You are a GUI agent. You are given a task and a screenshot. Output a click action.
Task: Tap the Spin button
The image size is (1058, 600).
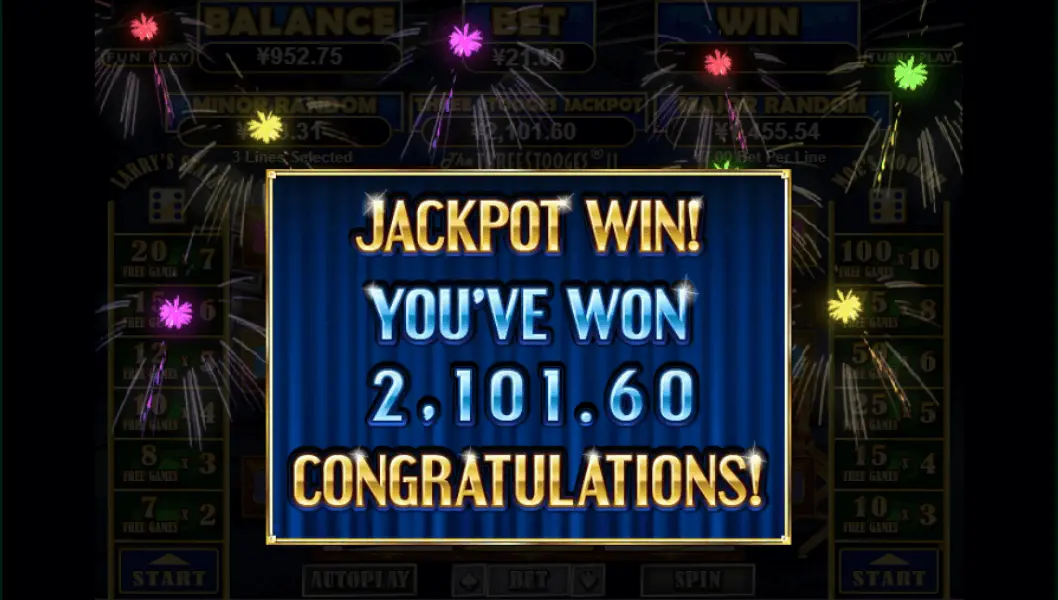point(697,579)
